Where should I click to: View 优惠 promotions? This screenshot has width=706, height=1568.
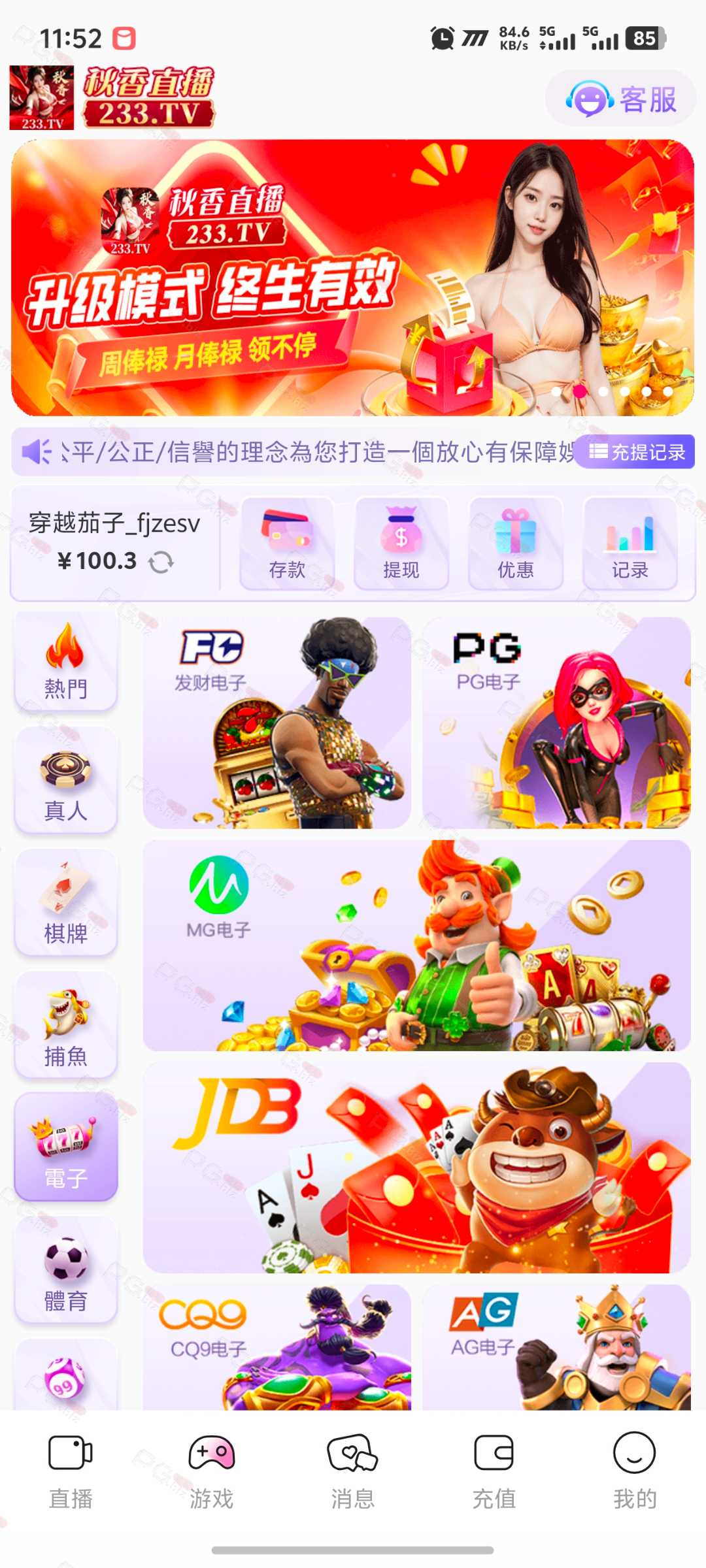coord(515,544)
